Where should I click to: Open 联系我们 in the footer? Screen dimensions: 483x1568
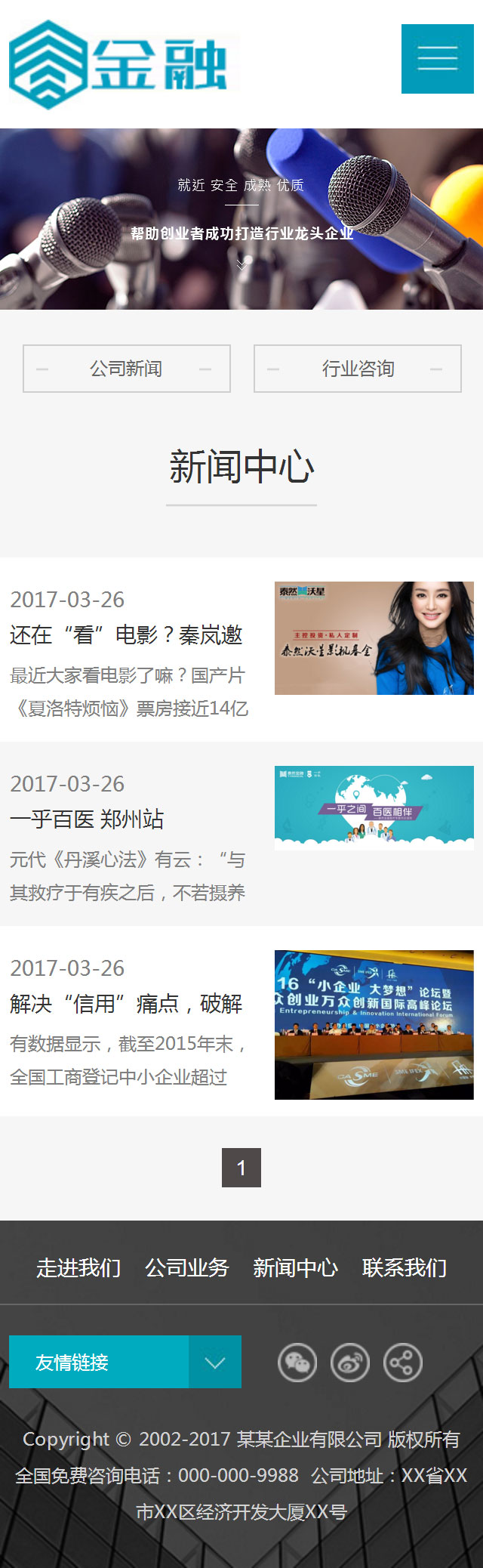405,1268
